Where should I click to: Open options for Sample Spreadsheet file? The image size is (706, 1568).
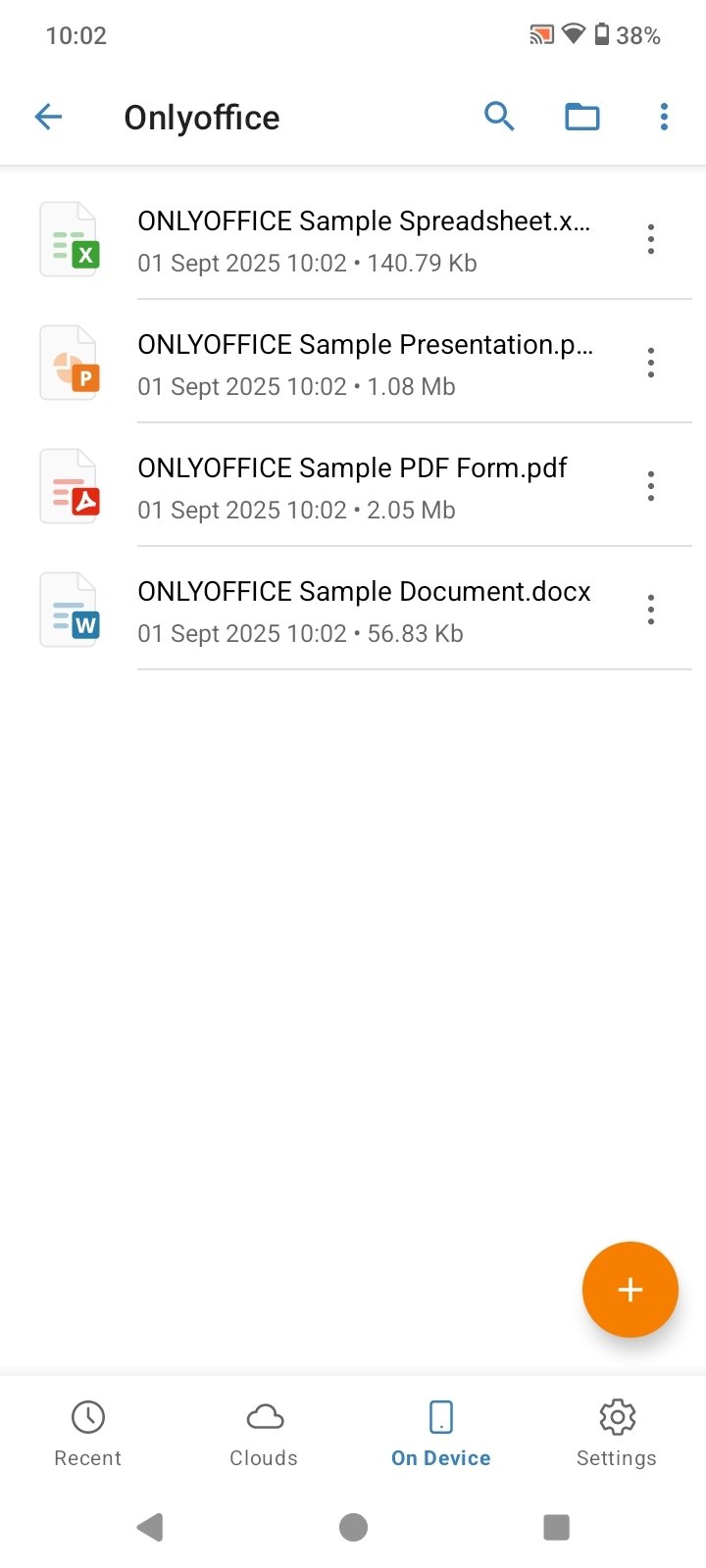(x=650, y=240)
